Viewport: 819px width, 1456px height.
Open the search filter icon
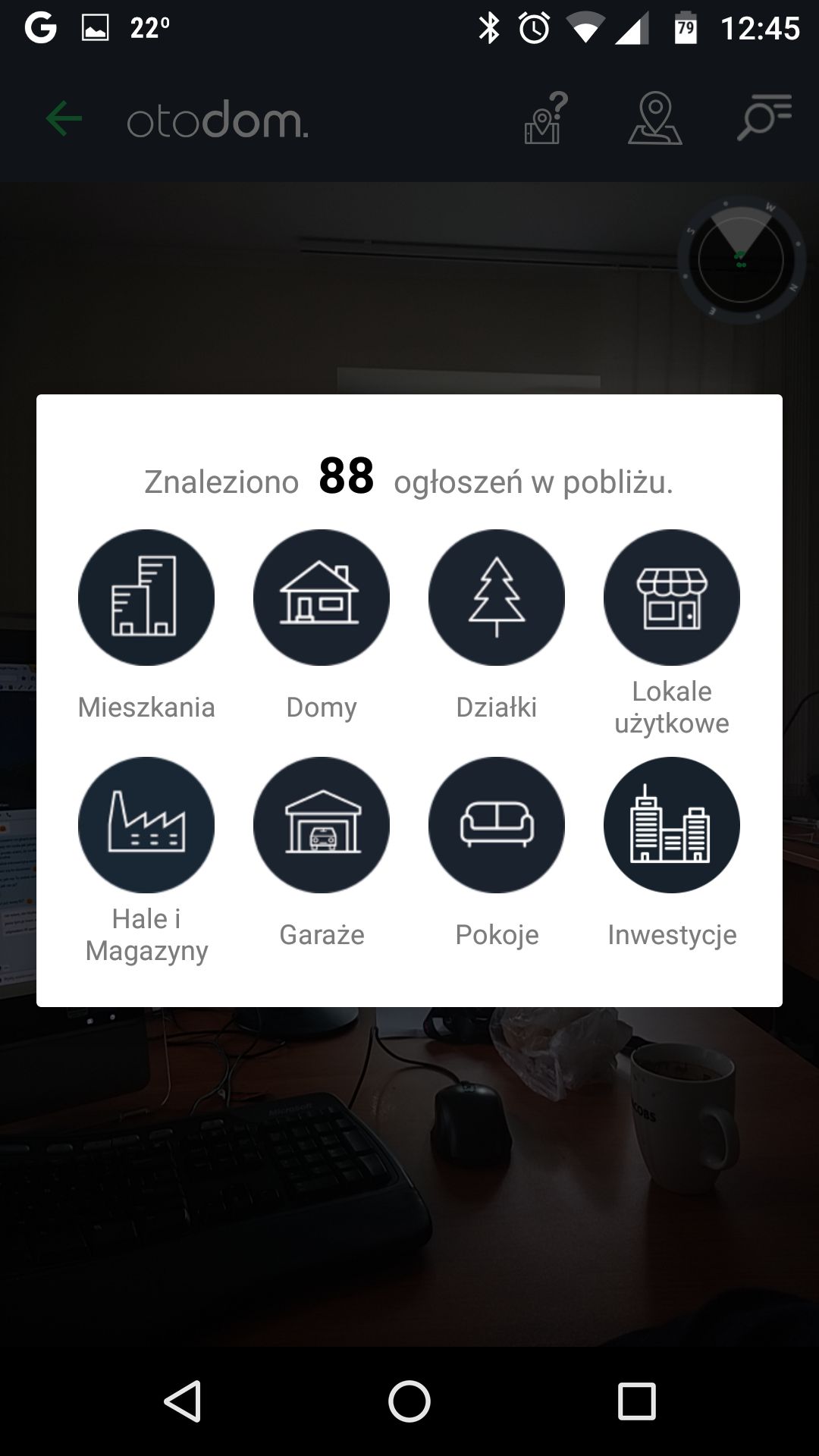(764, 118)
